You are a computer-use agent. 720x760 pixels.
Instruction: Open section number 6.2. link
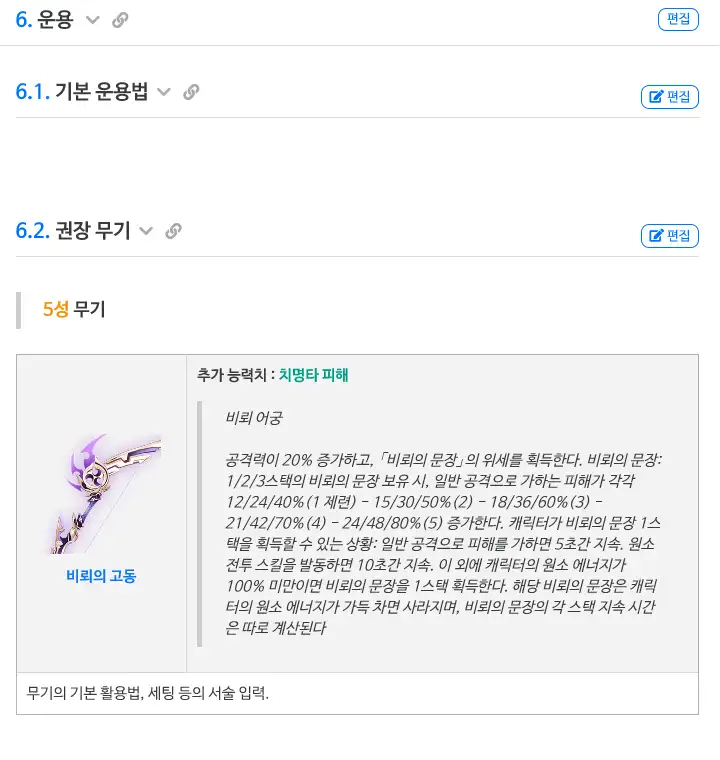(x=33, y=231)
